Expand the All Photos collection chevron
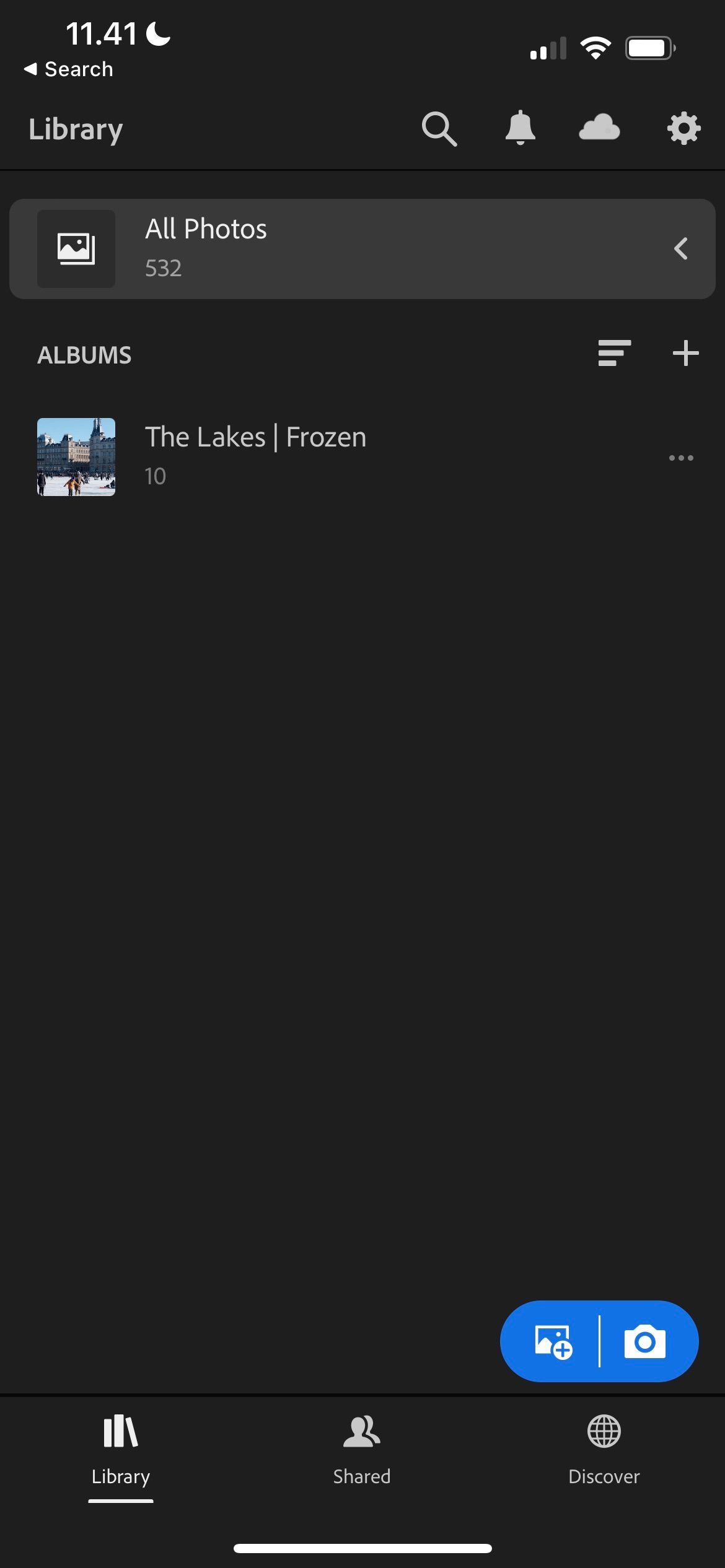 [680, 249]
